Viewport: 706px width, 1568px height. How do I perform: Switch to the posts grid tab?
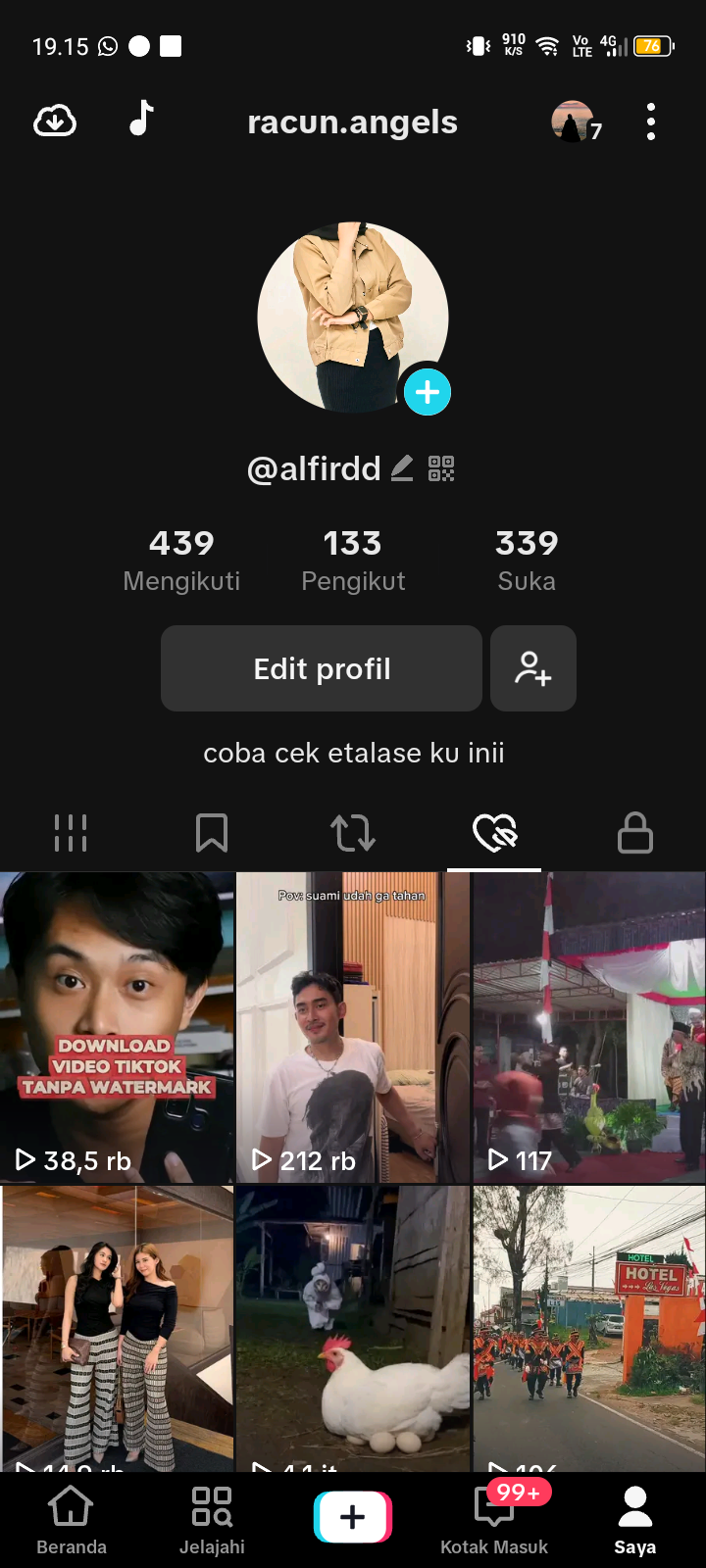tap(71, 833)
